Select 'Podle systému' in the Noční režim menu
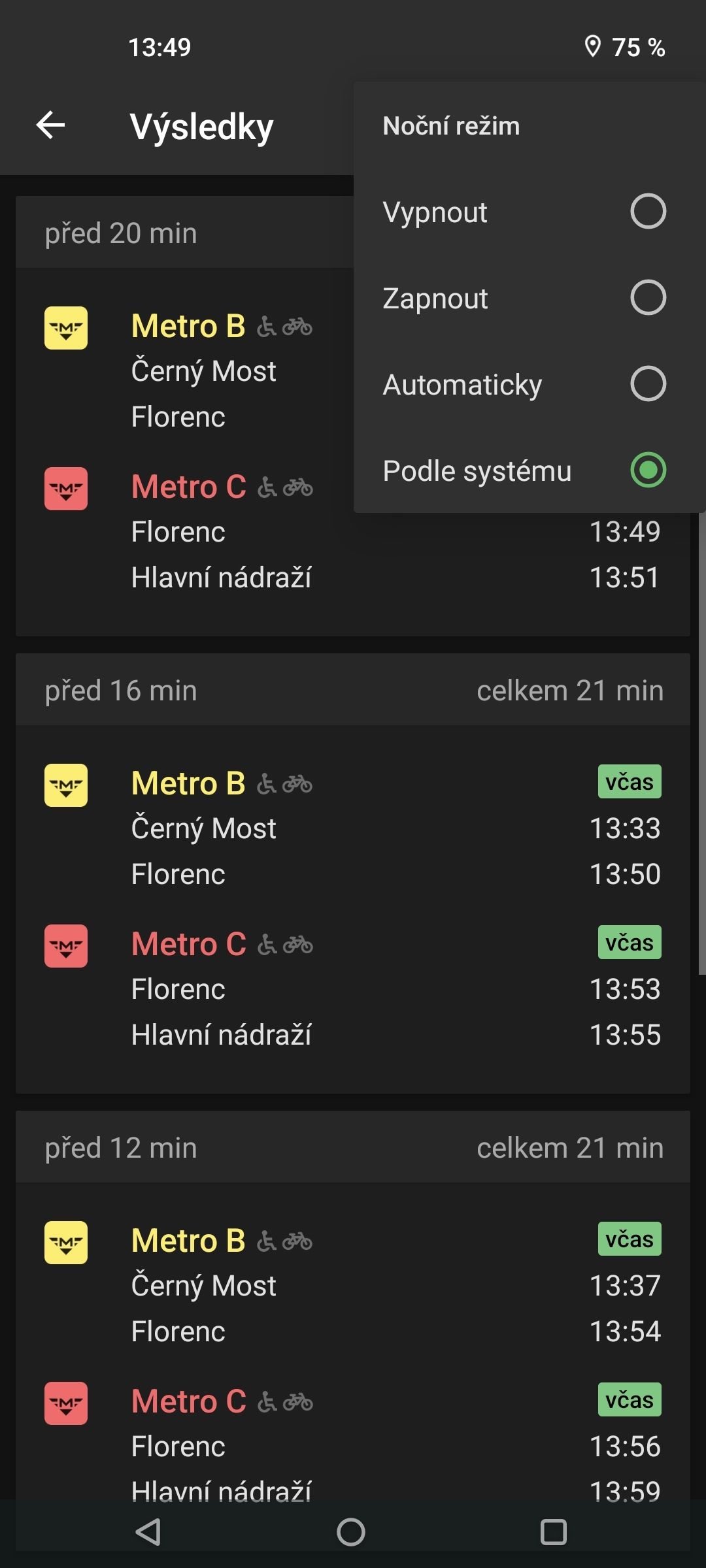The height and width of the screenshot is (1568, 706). pyautogui.click(x=523, y=471)
